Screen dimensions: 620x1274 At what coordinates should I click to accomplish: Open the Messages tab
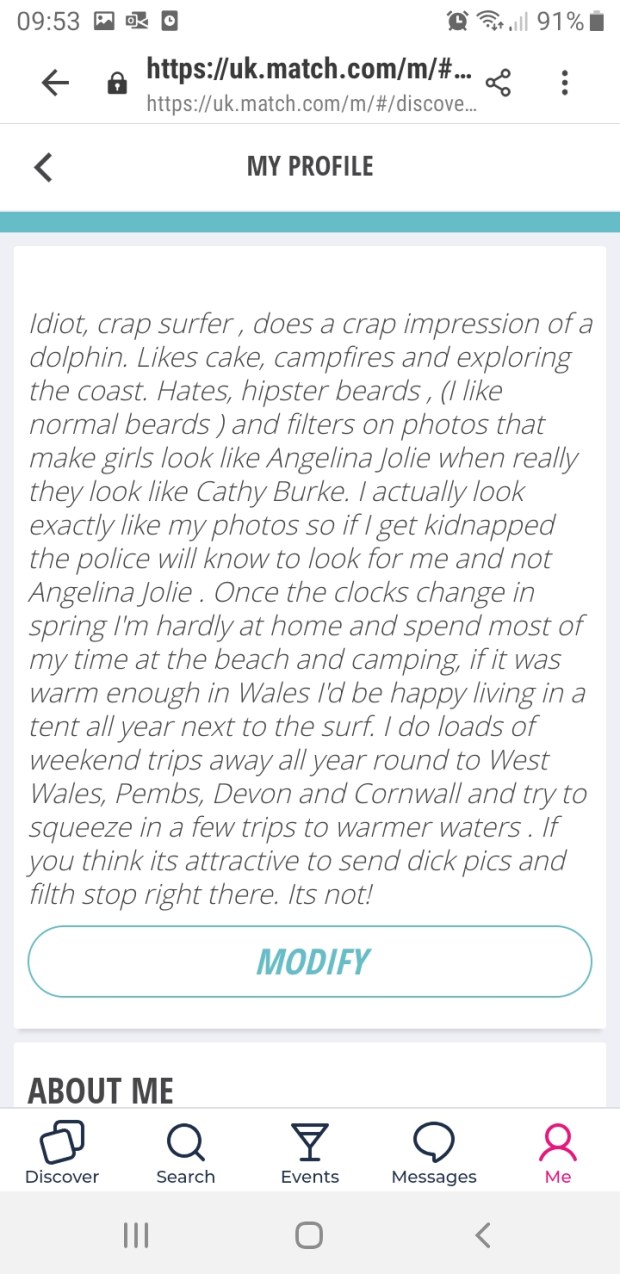point(434,1153)
